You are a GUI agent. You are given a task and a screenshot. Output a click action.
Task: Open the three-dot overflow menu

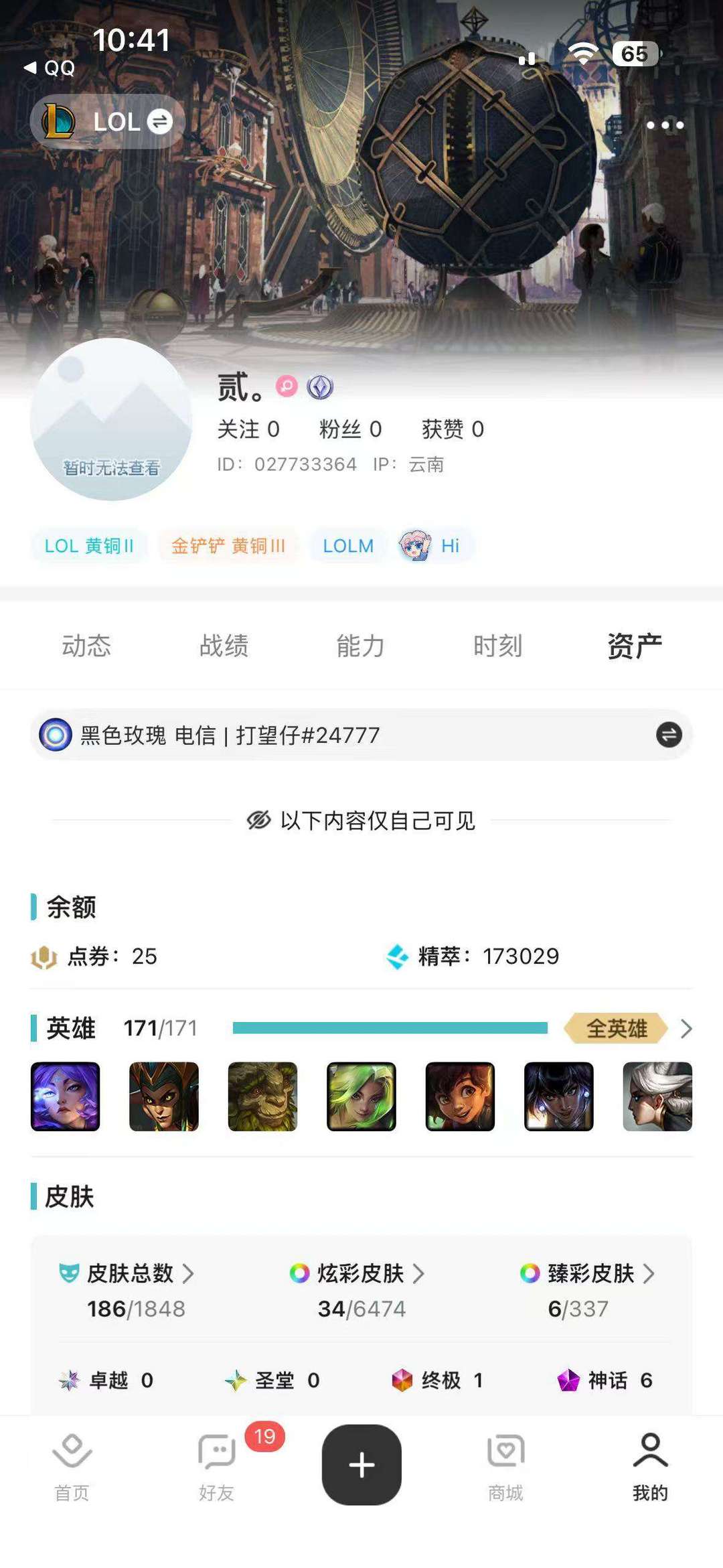[665, 125]
